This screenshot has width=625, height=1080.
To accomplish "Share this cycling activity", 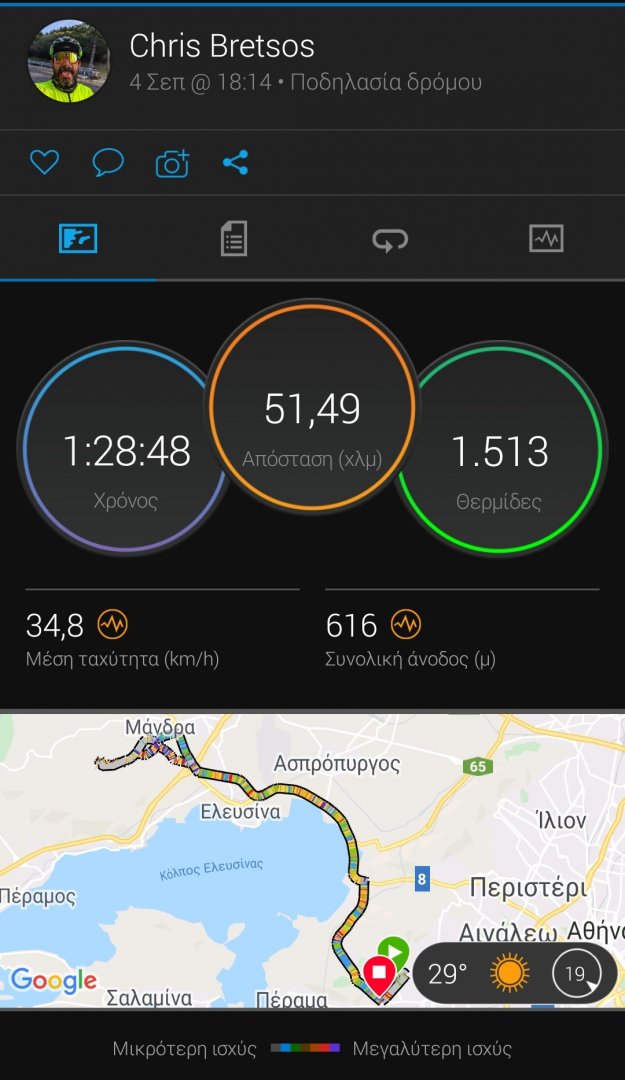I will (236, 163).
